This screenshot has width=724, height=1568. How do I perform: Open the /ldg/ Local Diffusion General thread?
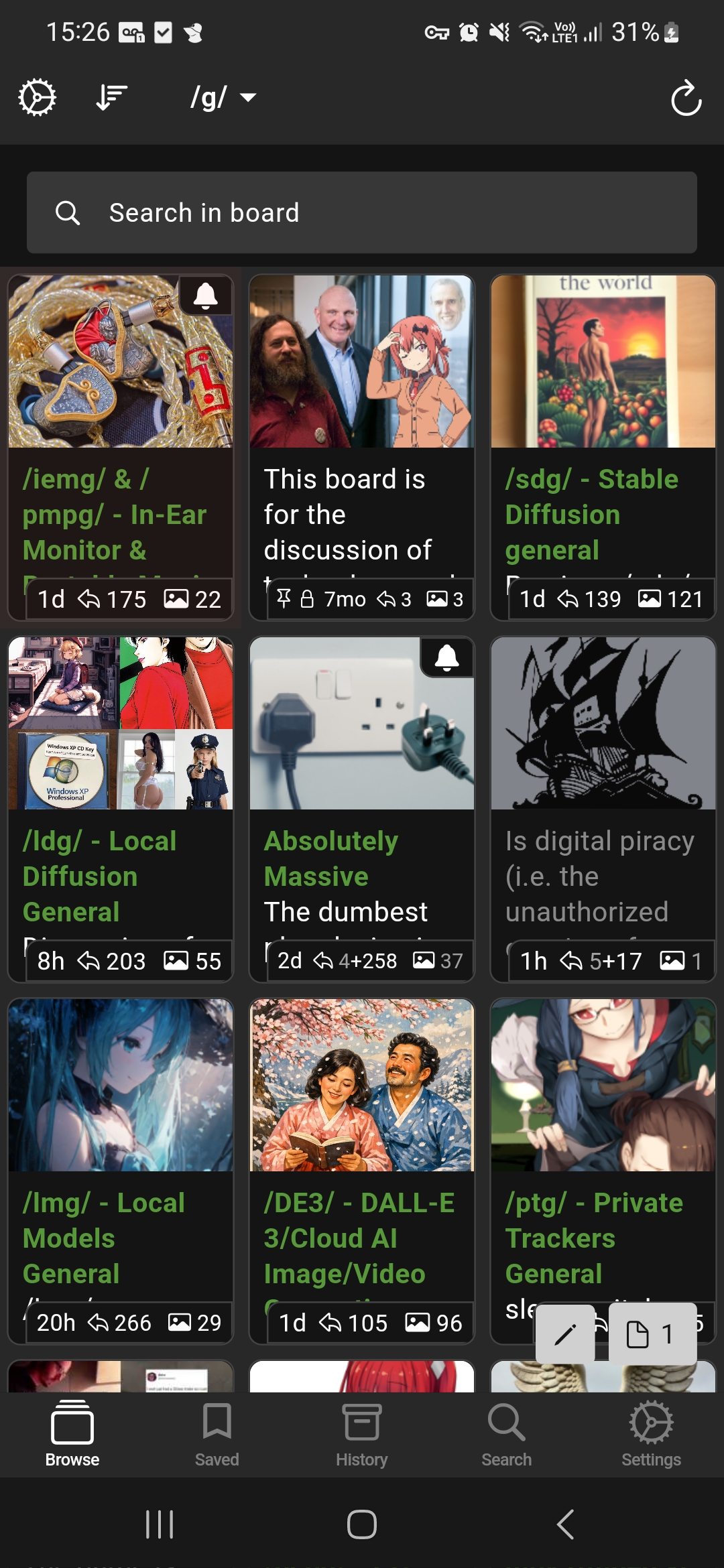[x=121, y=809]
